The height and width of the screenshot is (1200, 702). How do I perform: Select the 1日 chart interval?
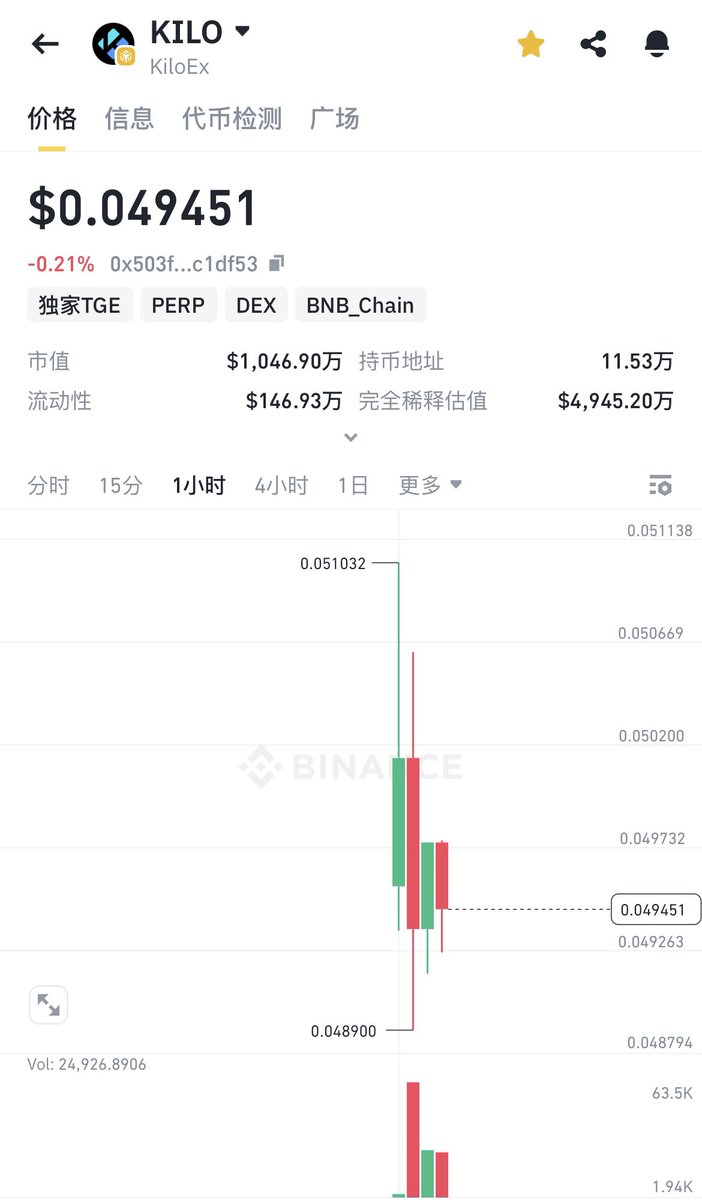(353, 486)
